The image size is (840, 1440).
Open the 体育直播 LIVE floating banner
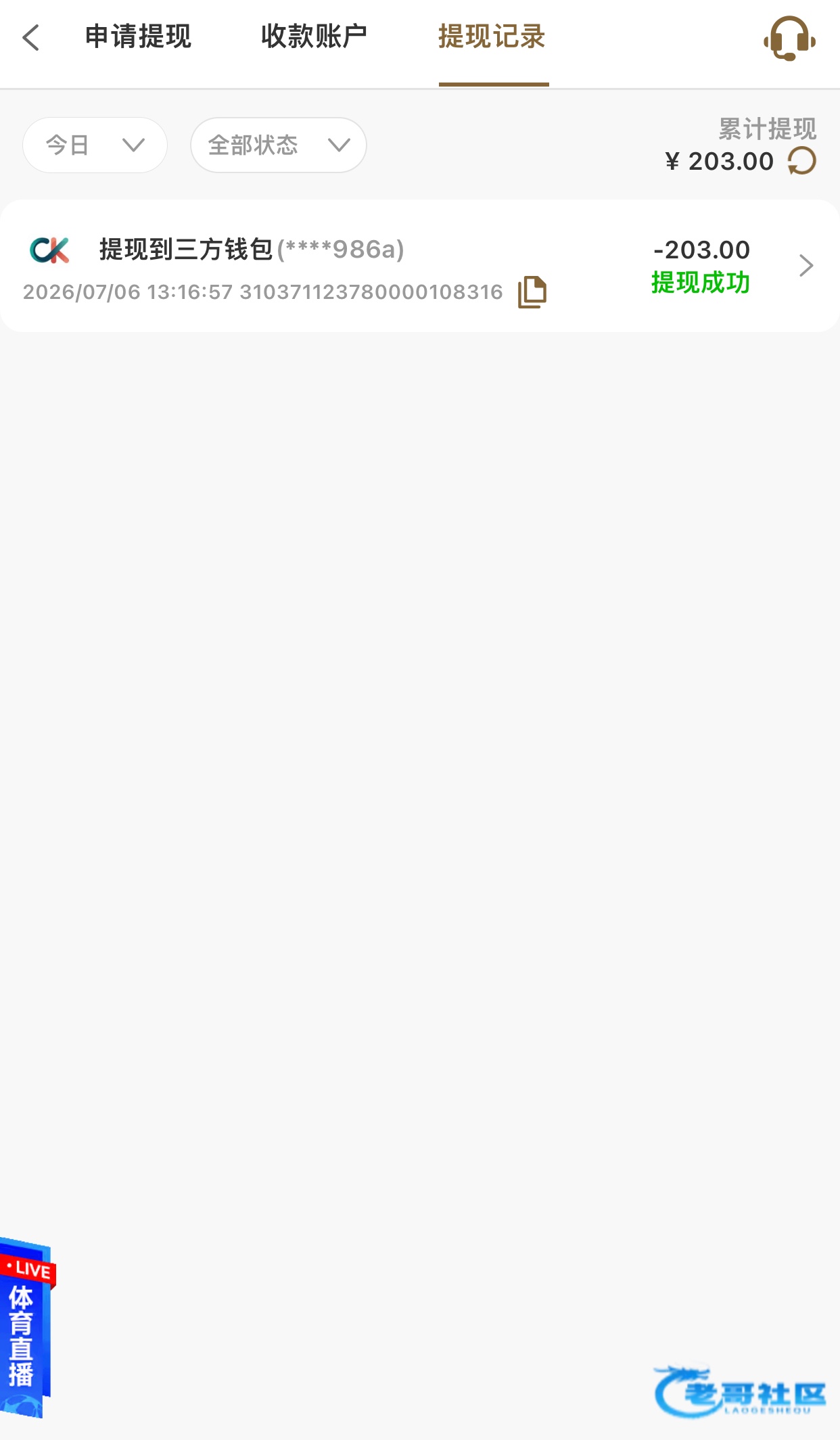tap(27, 1327)
